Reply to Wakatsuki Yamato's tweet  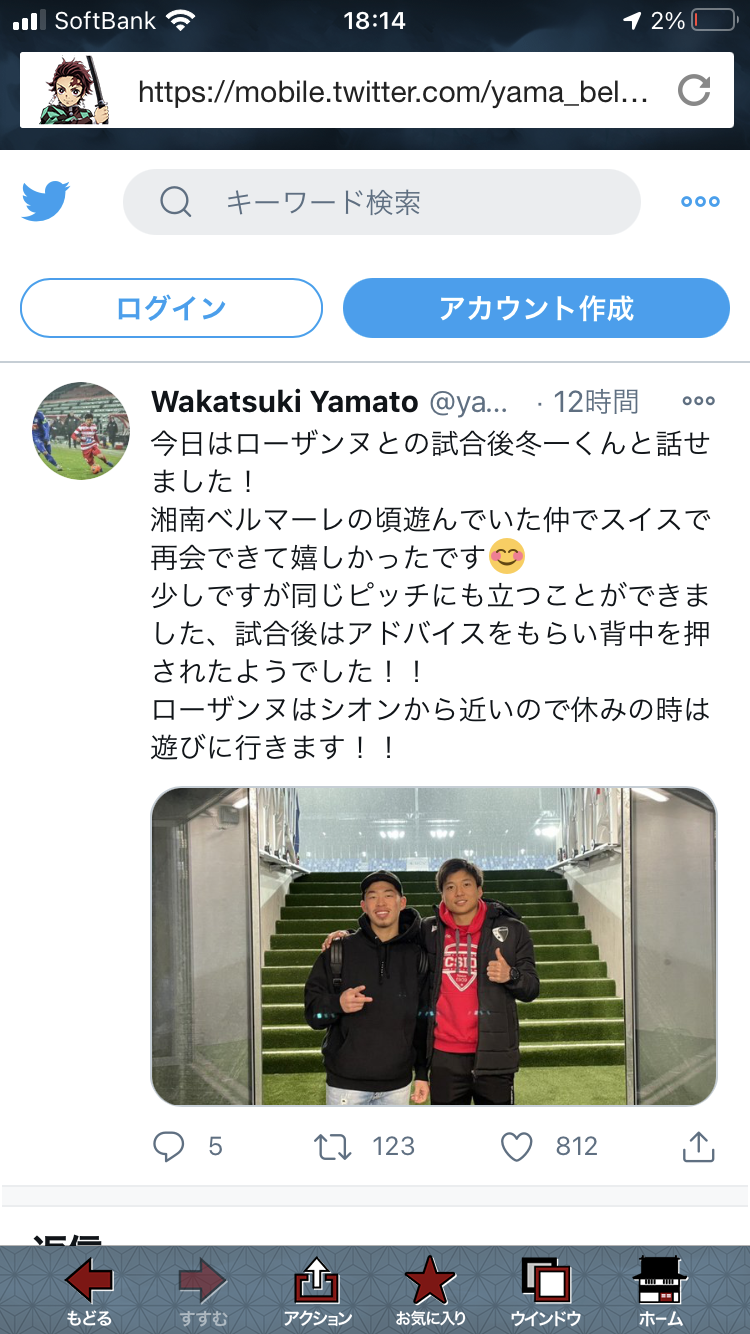pyautogui.click(x=169, y=1146)
